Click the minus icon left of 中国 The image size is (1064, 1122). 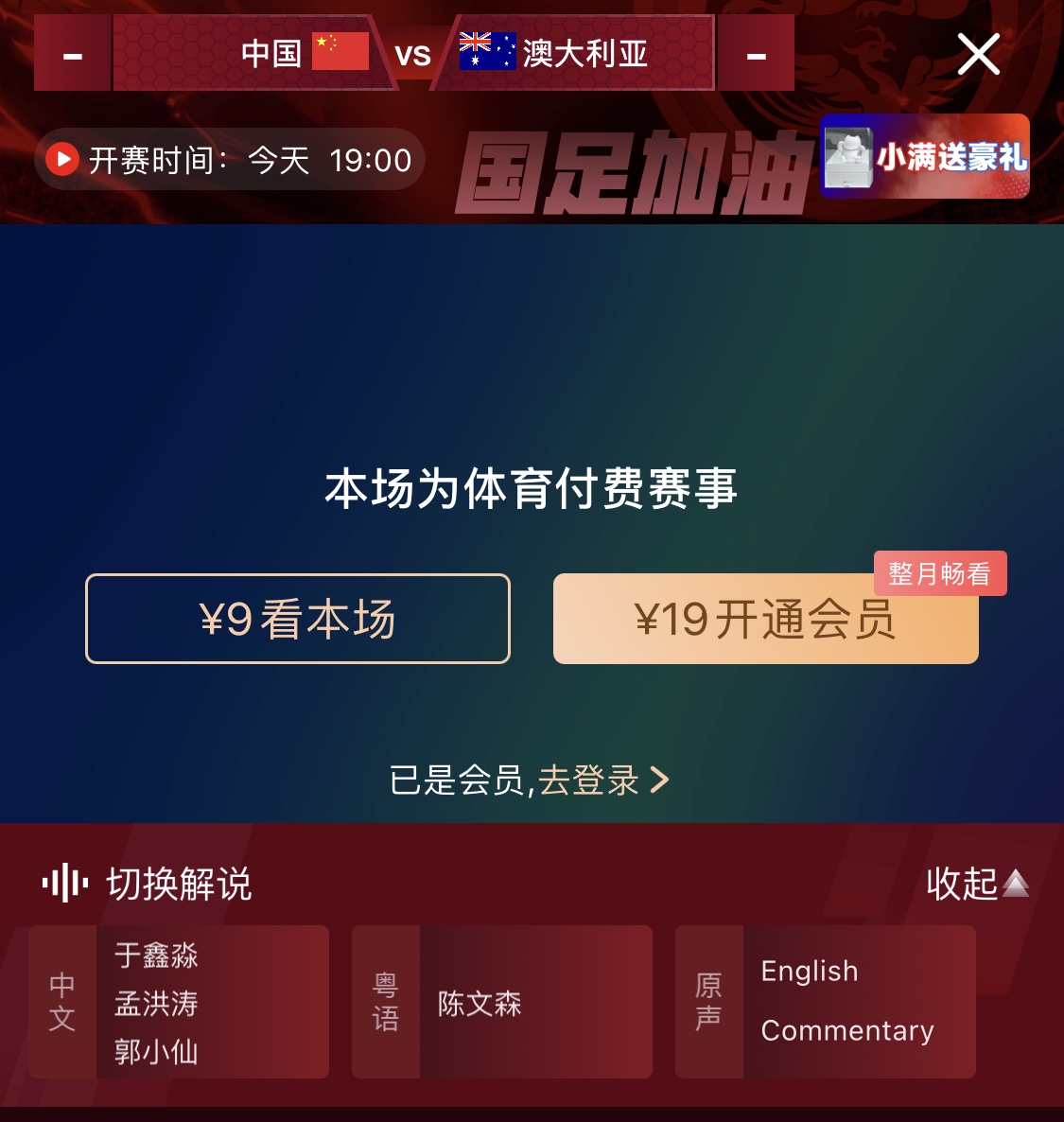[71, 55]
